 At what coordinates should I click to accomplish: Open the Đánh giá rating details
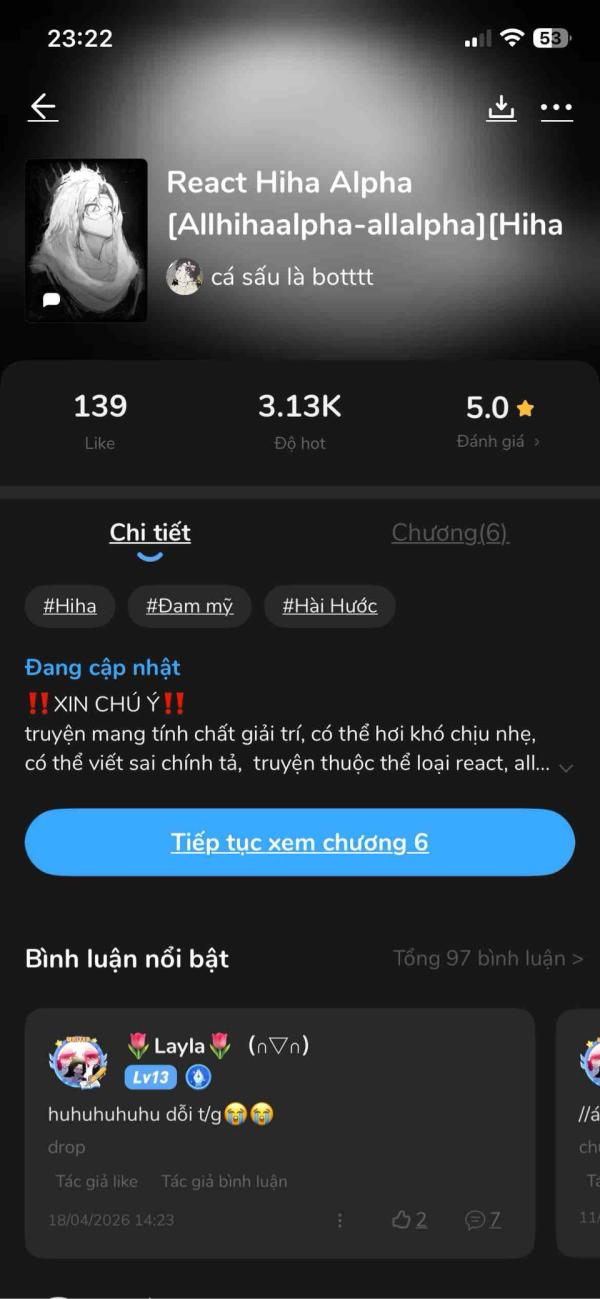tap(498, 441)
